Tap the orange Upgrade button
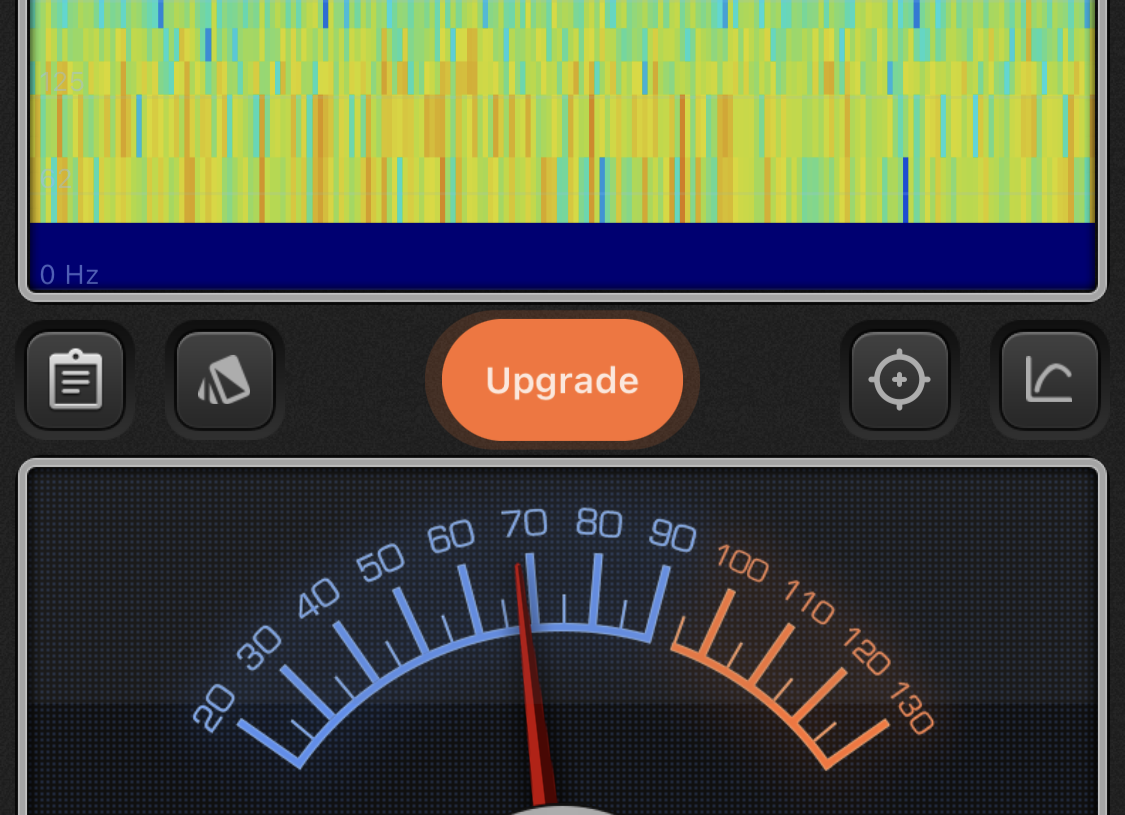 562,380
